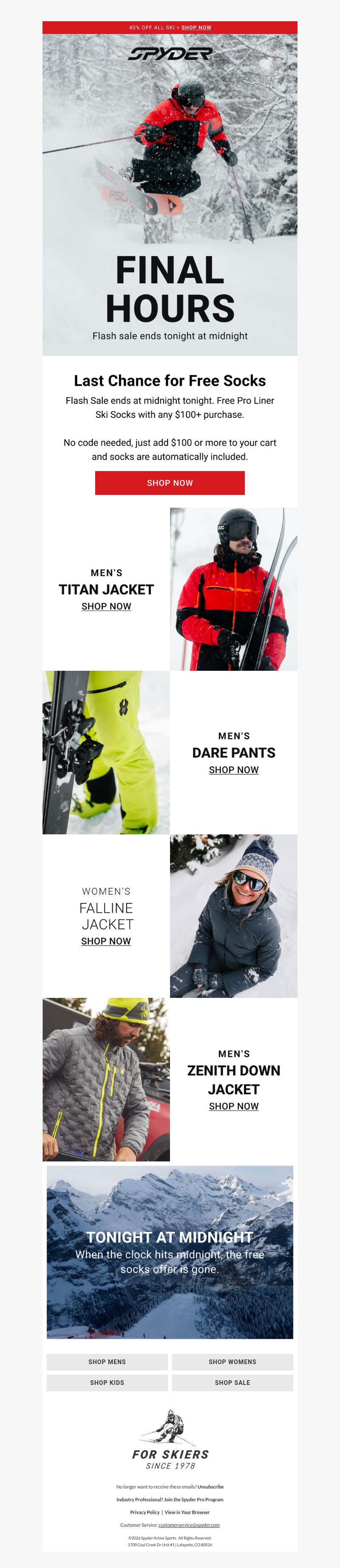Viewport: 340px width, 1568px height.
Task: Visit the Shop Sale page
Action: tap(232, 1382)
